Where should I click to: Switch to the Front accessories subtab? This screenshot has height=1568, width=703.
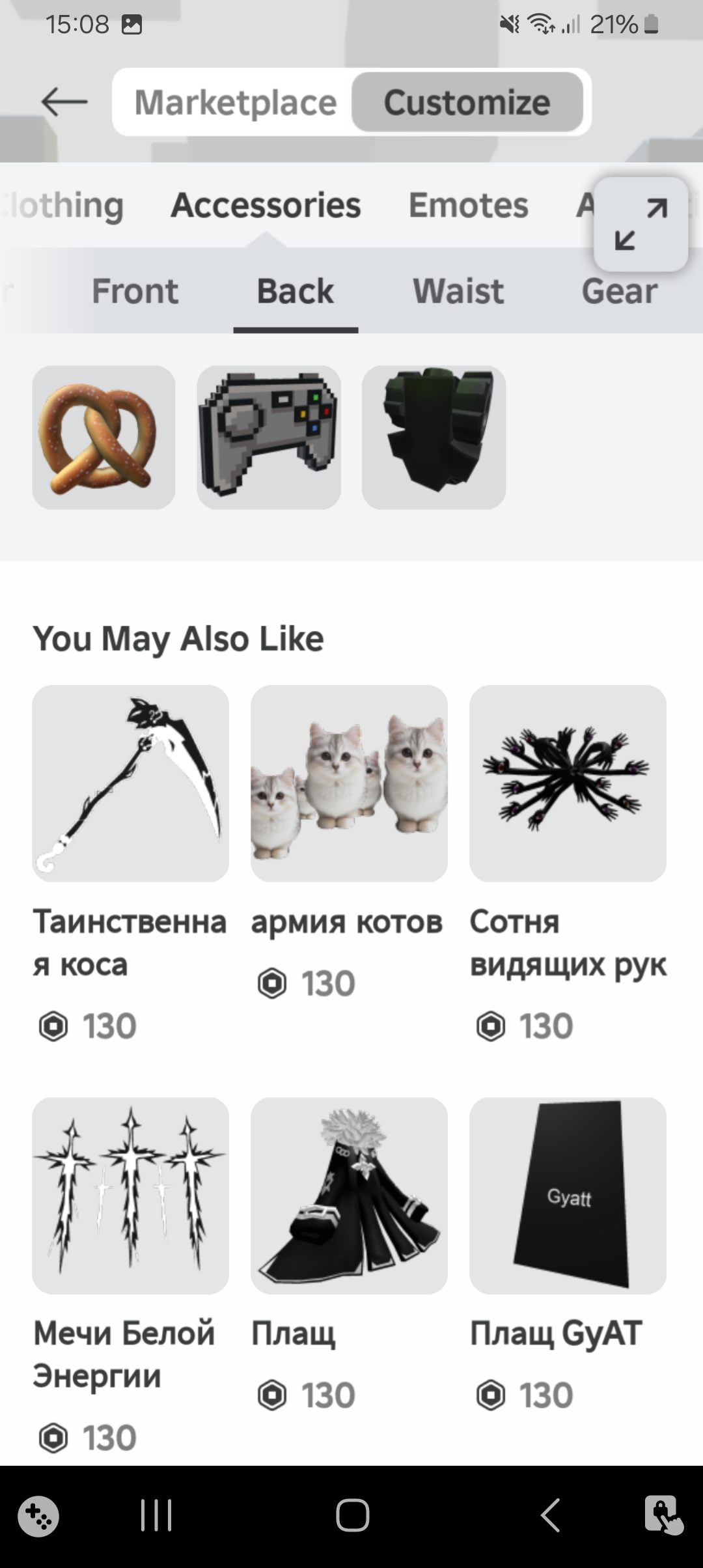pyautogui.click(x=135, y=291)
